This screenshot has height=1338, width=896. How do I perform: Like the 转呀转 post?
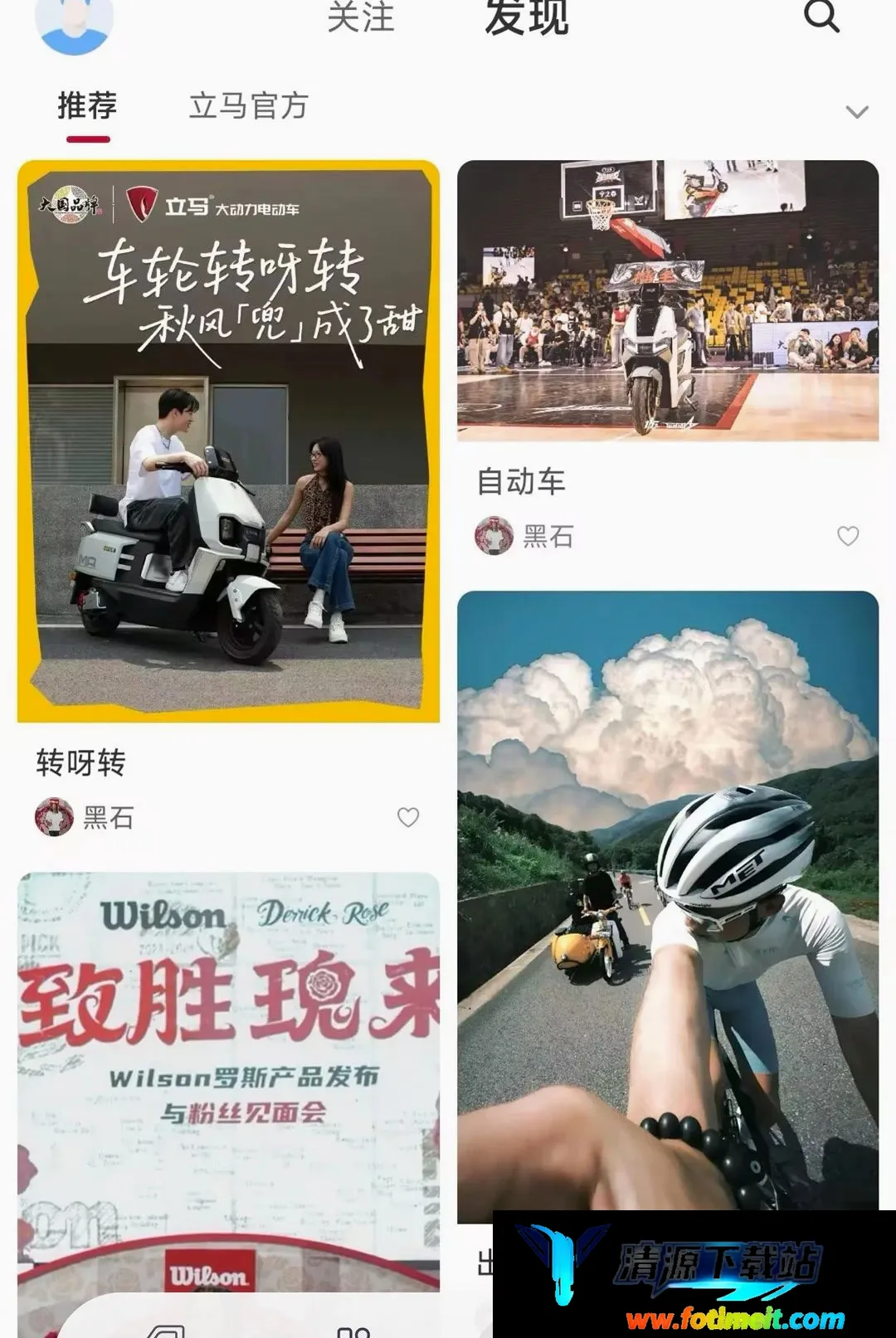click(x=408, y=817)
